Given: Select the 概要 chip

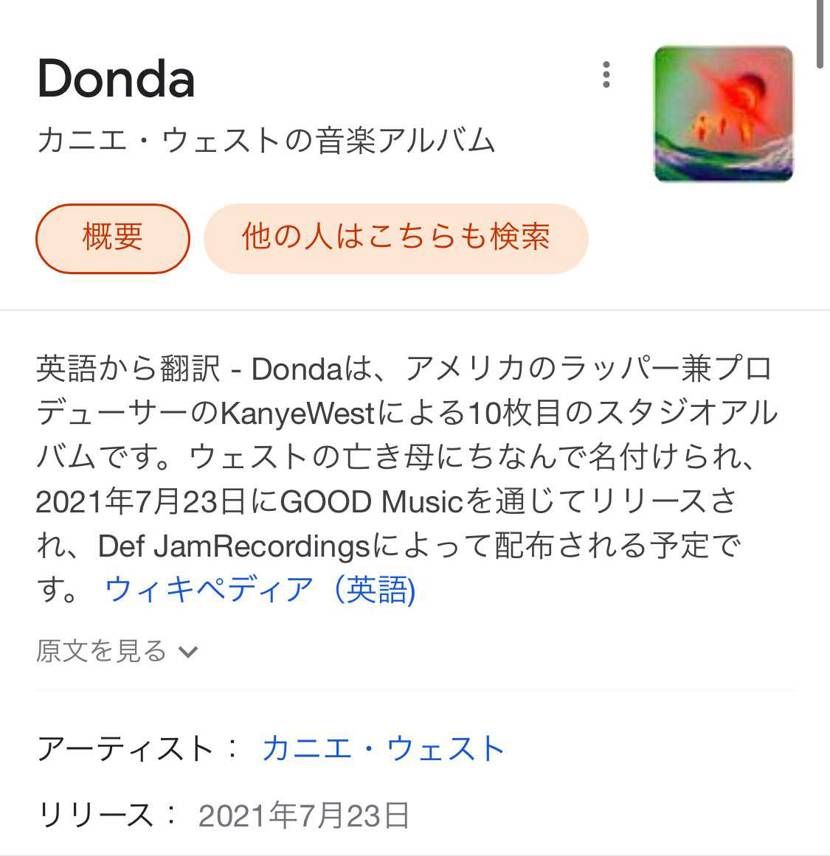Looking at the screenshot, I should [x=112, y=238].
